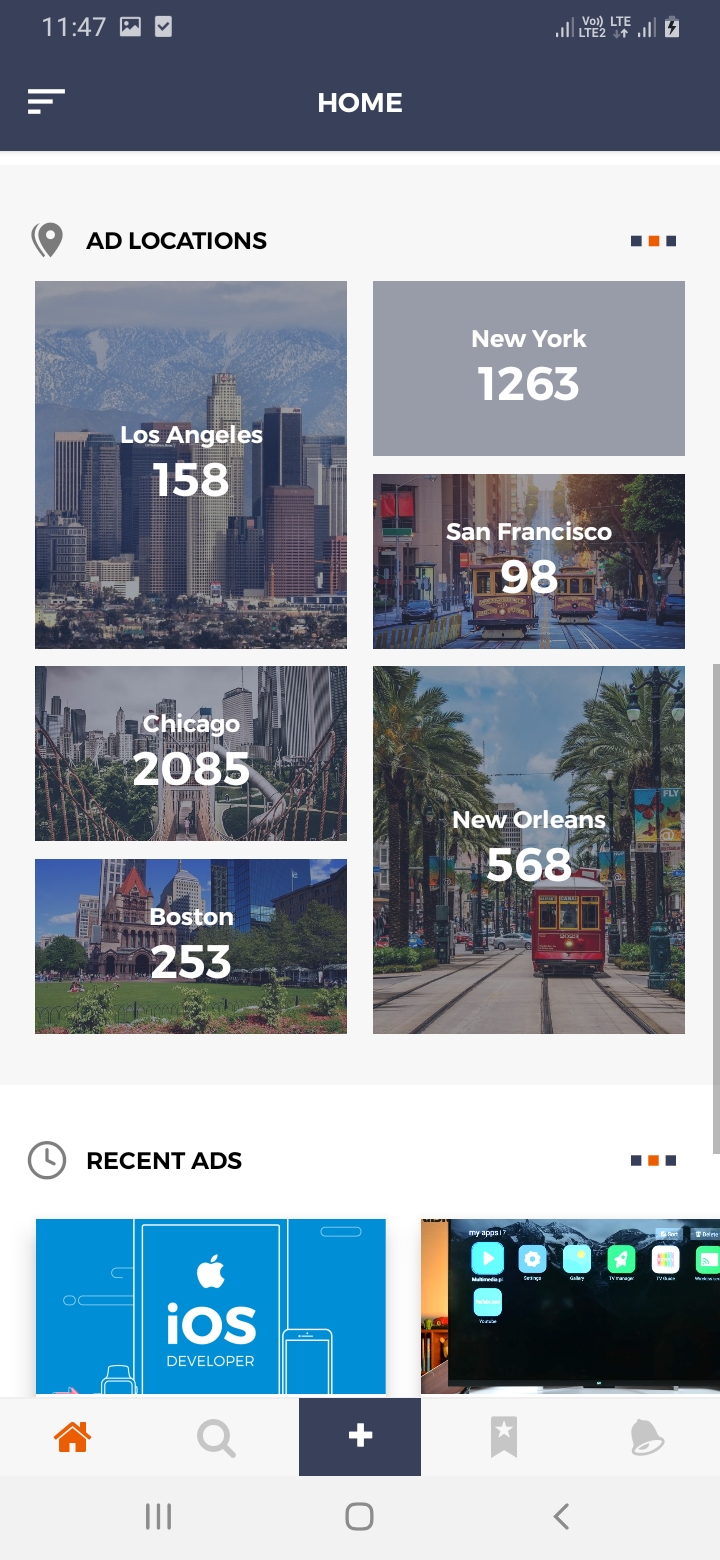Open the saved bookmarks tab
The image size is (720, 1560).
point(504,1438)
